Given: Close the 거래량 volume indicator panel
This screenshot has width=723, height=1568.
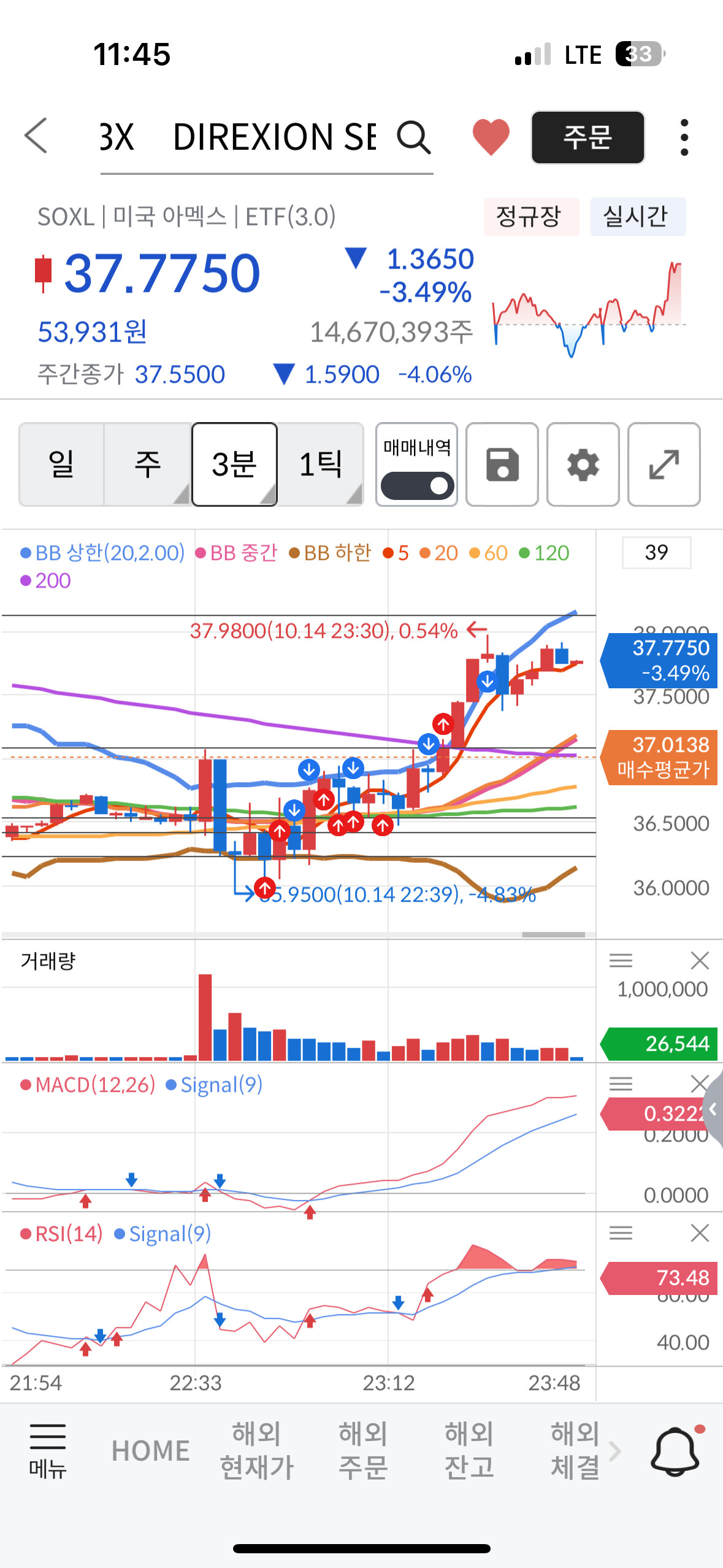Looking at the screenshot, I should pos(700,961).
